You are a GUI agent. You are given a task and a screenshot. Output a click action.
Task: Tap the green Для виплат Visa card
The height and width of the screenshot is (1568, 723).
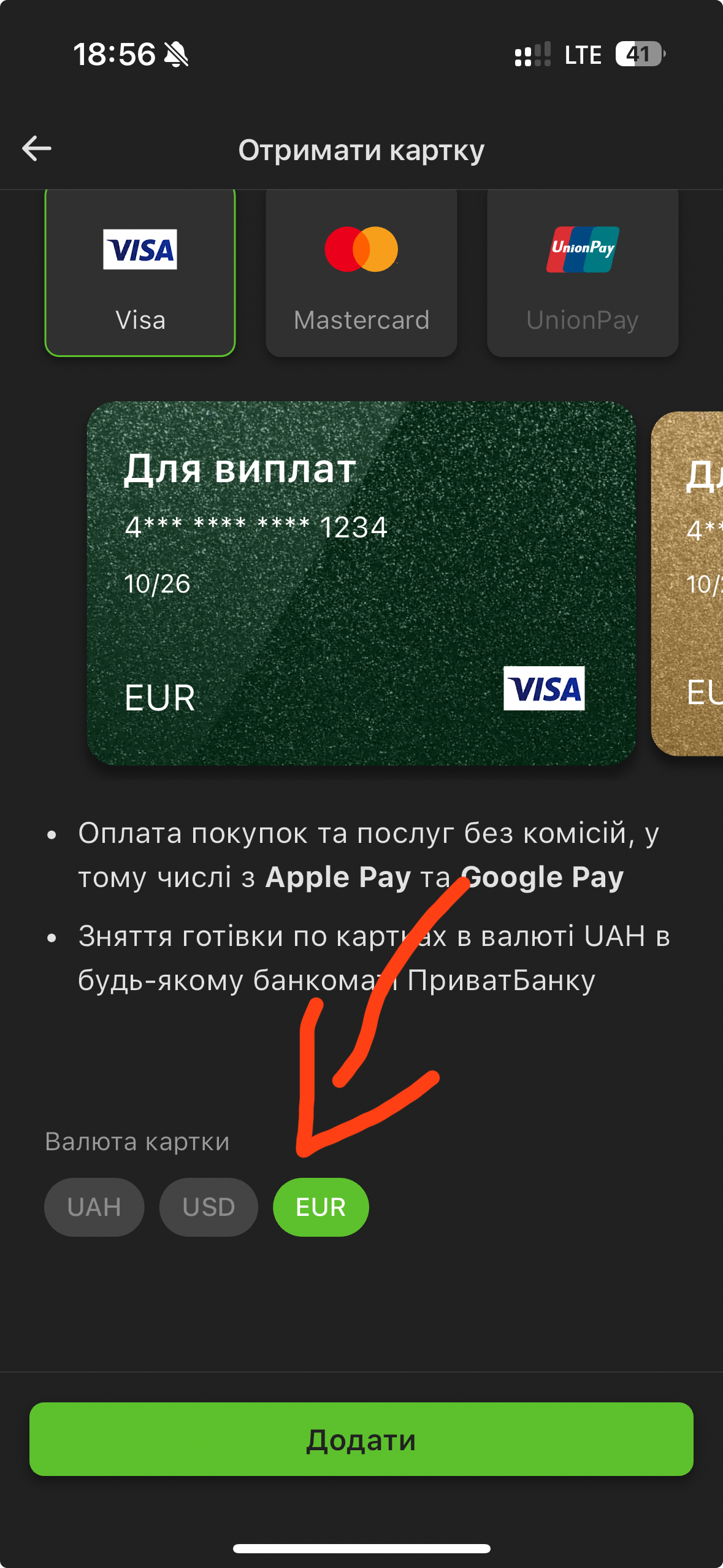point(361,583)
